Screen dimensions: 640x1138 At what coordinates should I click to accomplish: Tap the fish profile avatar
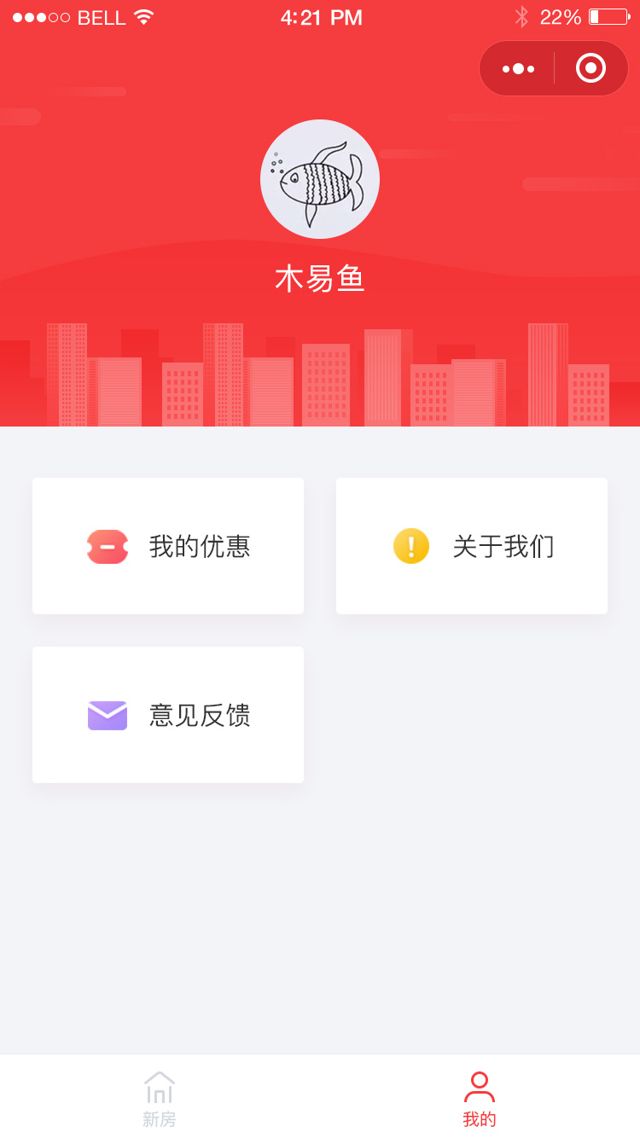[320, 180]
